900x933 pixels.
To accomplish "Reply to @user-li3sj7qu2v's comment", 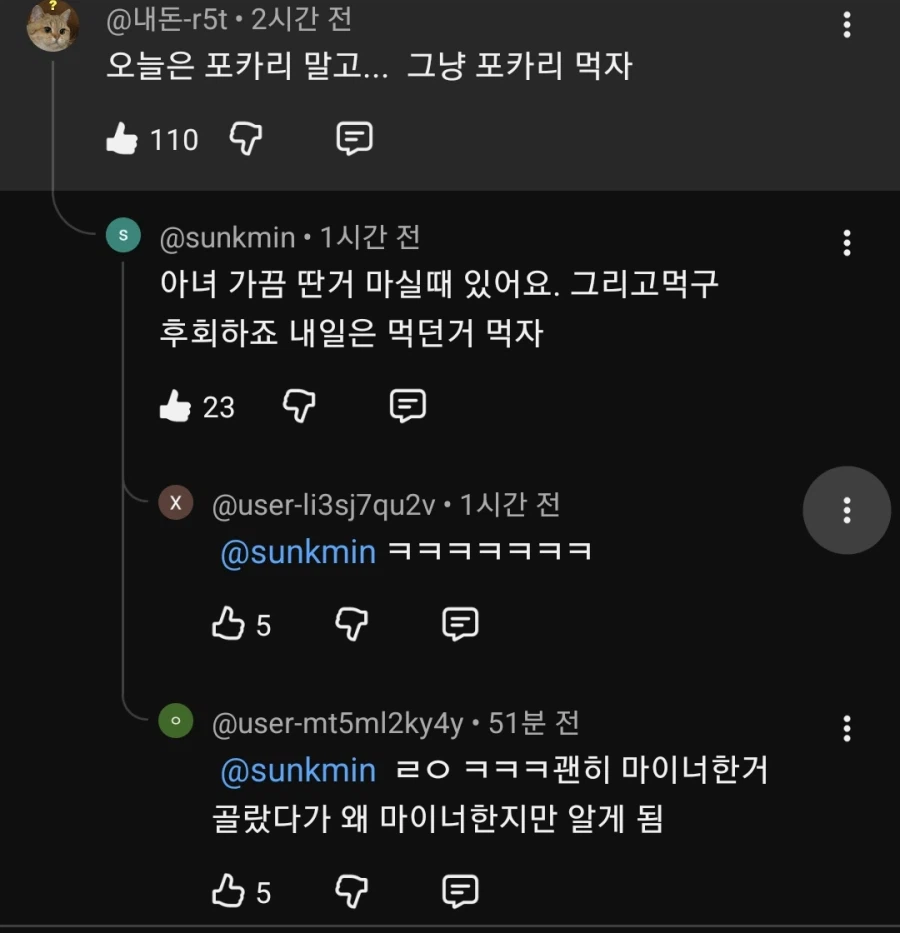I will click(460, 624).
